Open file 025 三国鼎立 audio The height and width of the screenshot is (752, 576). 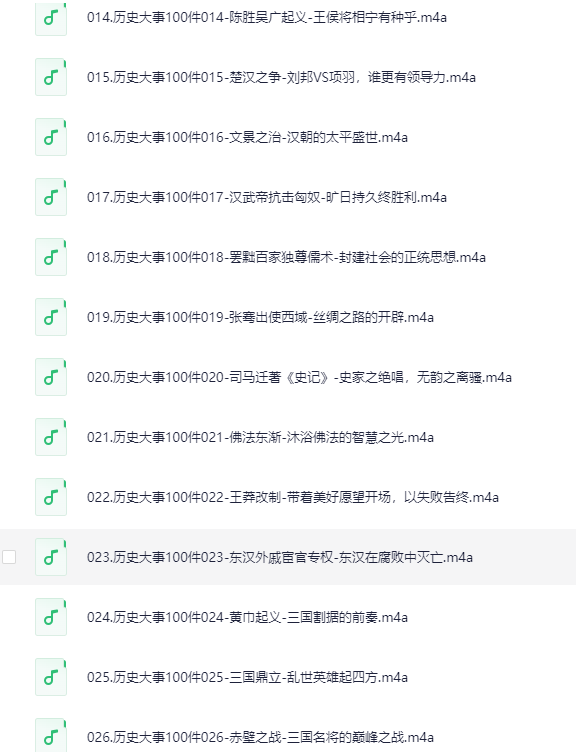pos(247,677)
